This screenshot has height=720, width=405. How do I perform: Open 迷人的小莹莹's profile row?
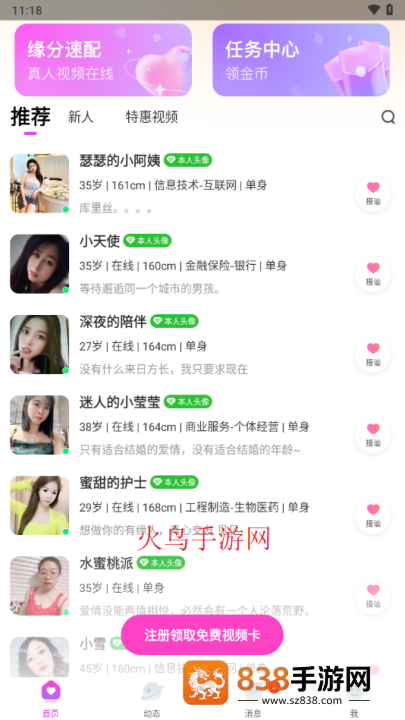[x=202, y=425]
